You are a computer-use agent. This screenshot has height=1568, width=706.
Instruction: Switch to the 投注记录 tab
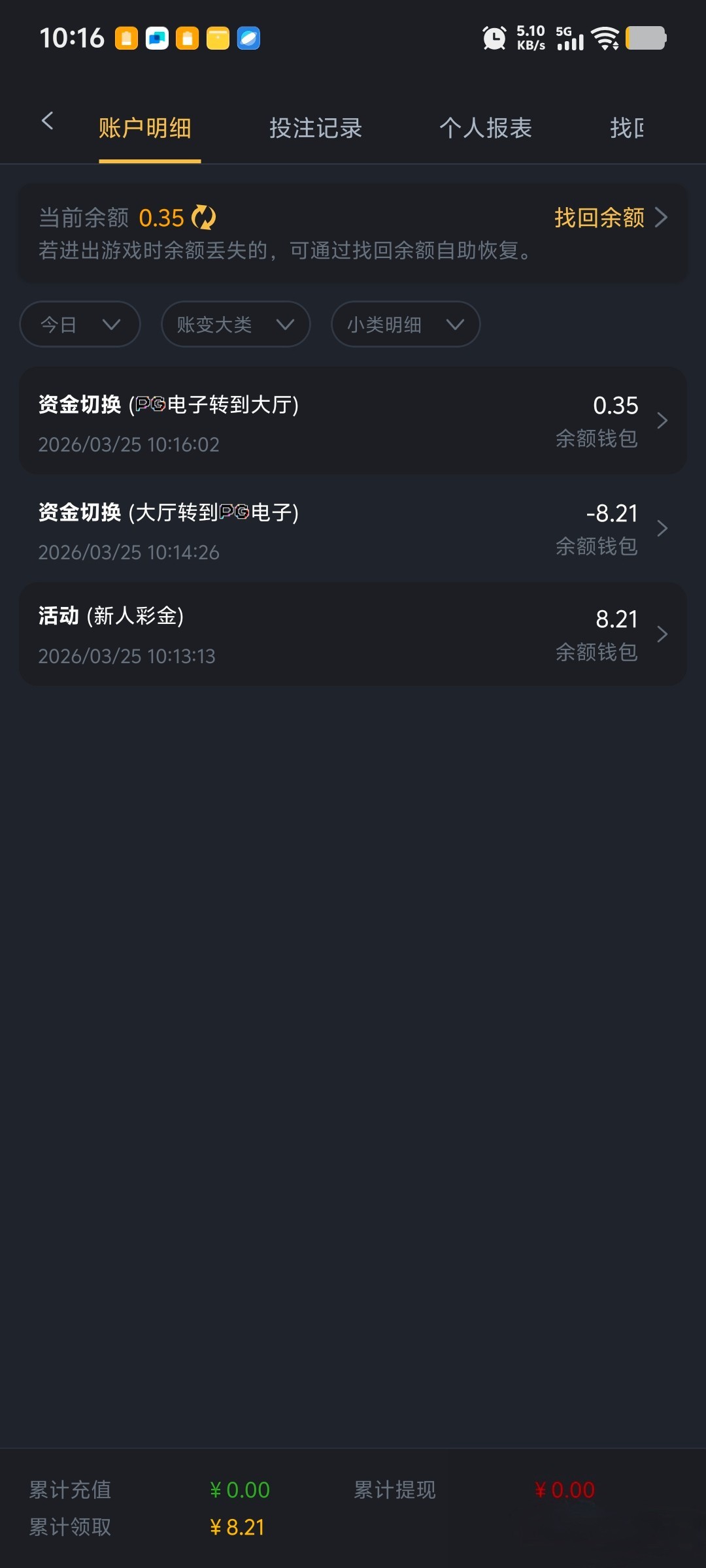pyautogui.click(x=316, y=128)
